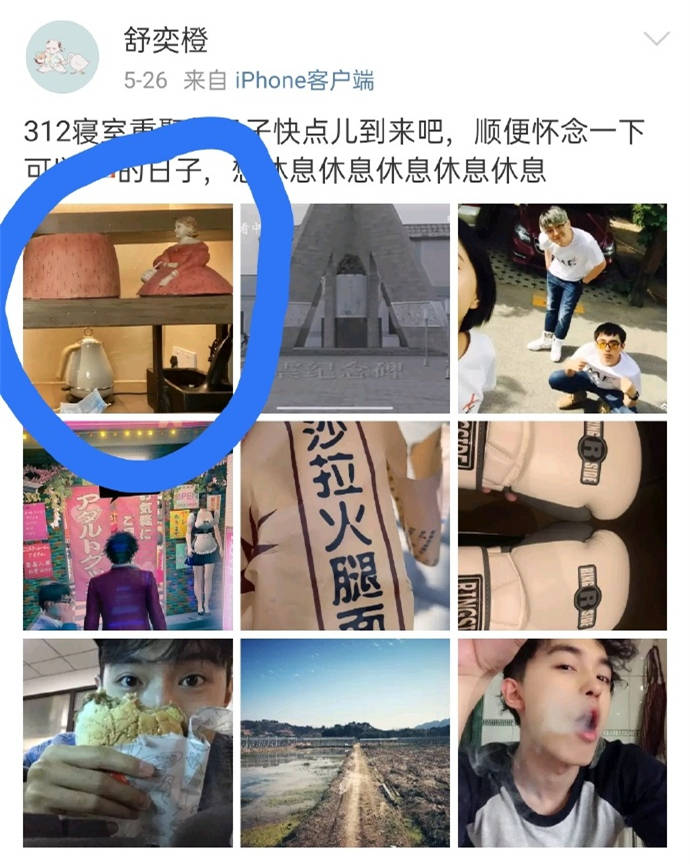Open the kettle and shelf photo

pos(128,308)
